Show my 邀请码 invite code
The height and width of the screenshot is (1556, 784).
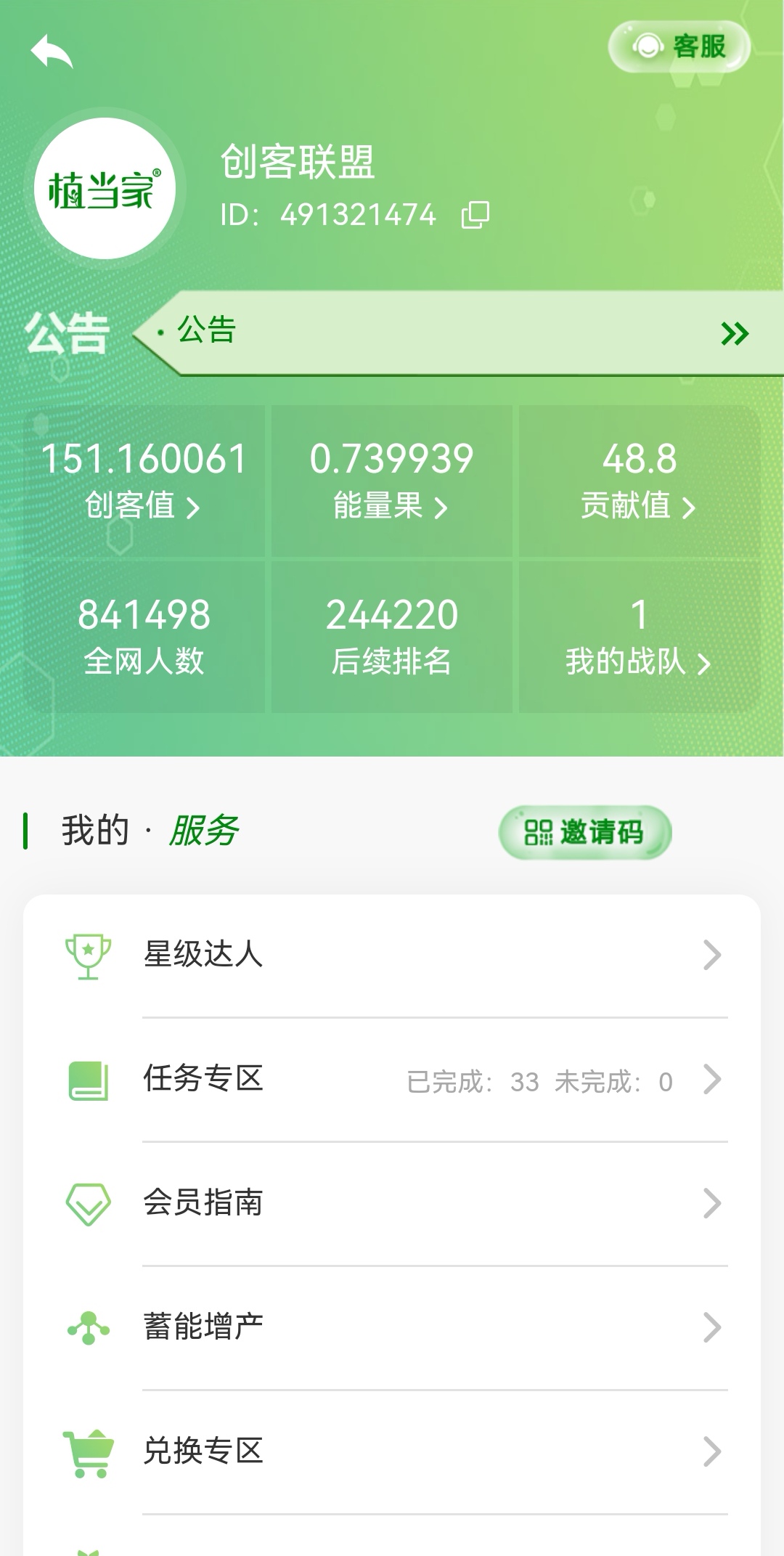[x=584, y=832]
